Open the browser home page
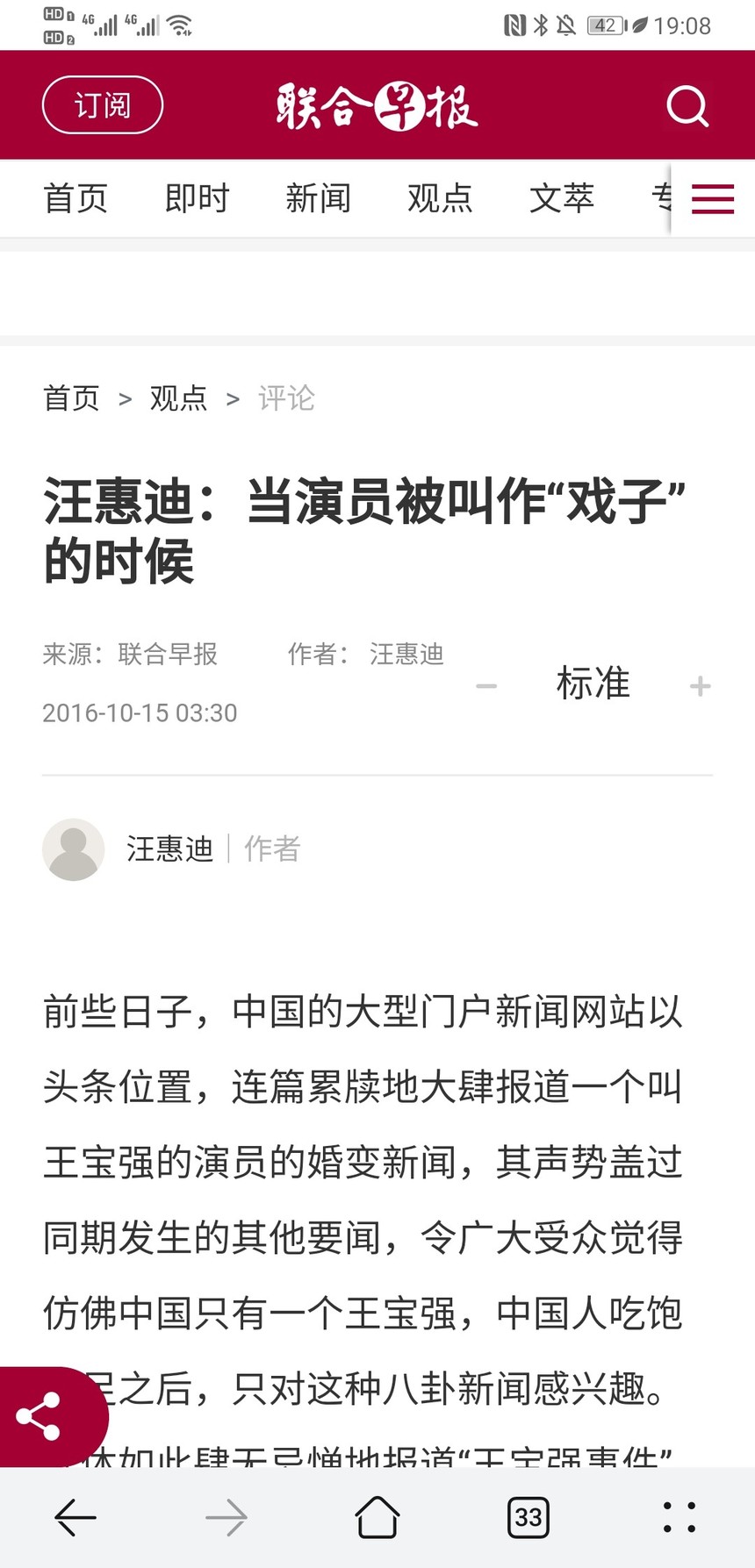Viewport: 755px width, 1568px height. tap(377, 1517)
